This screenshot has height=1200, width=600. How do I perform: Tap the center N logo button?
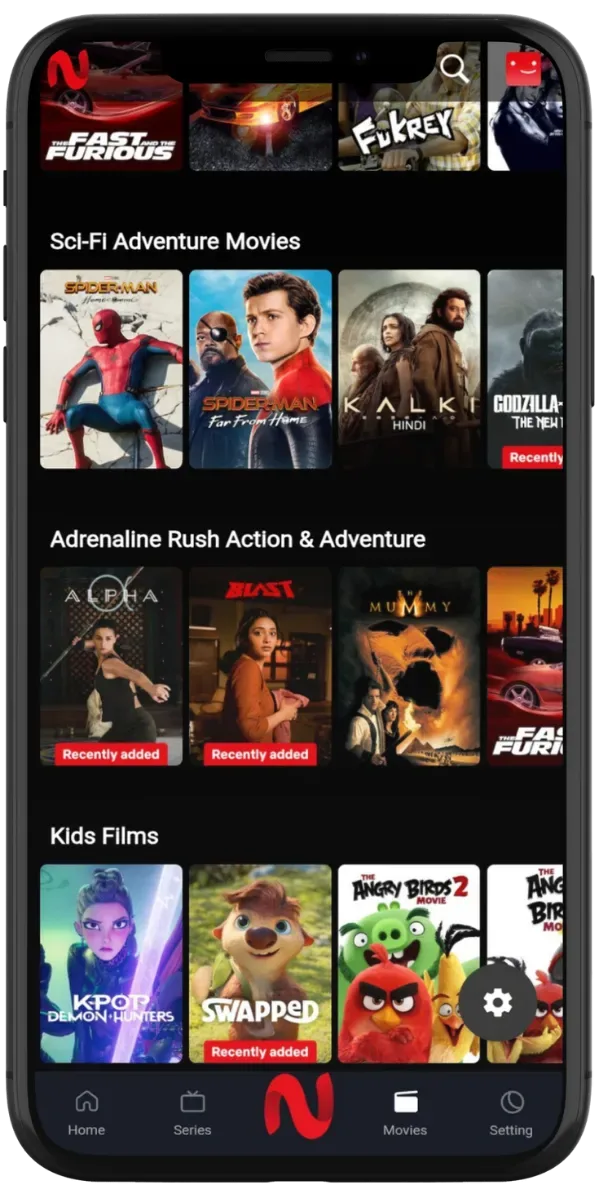298,1105
